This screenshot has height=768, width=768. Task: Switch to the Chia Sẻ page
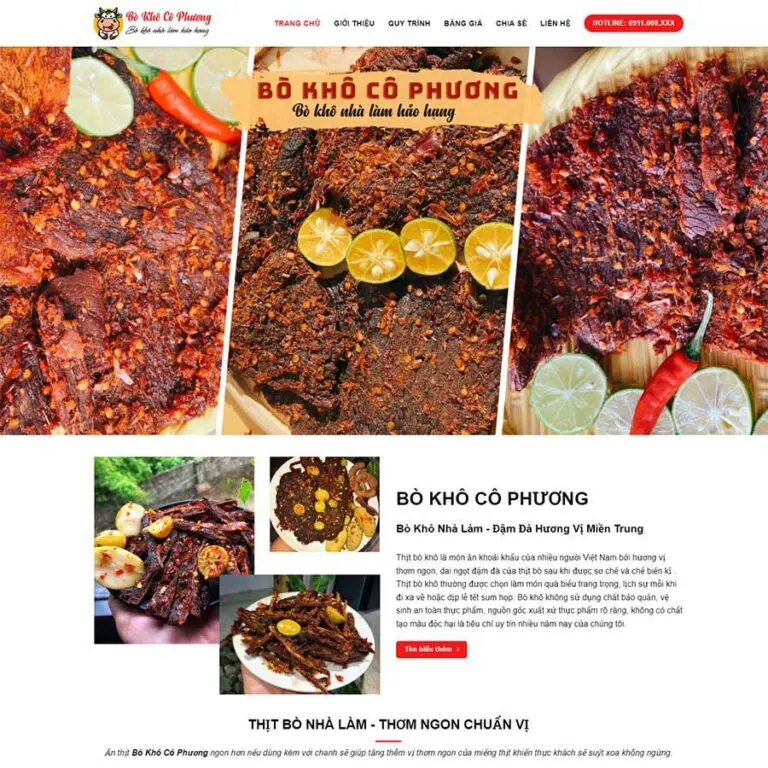pyautogui.click(x=511, y=23)
